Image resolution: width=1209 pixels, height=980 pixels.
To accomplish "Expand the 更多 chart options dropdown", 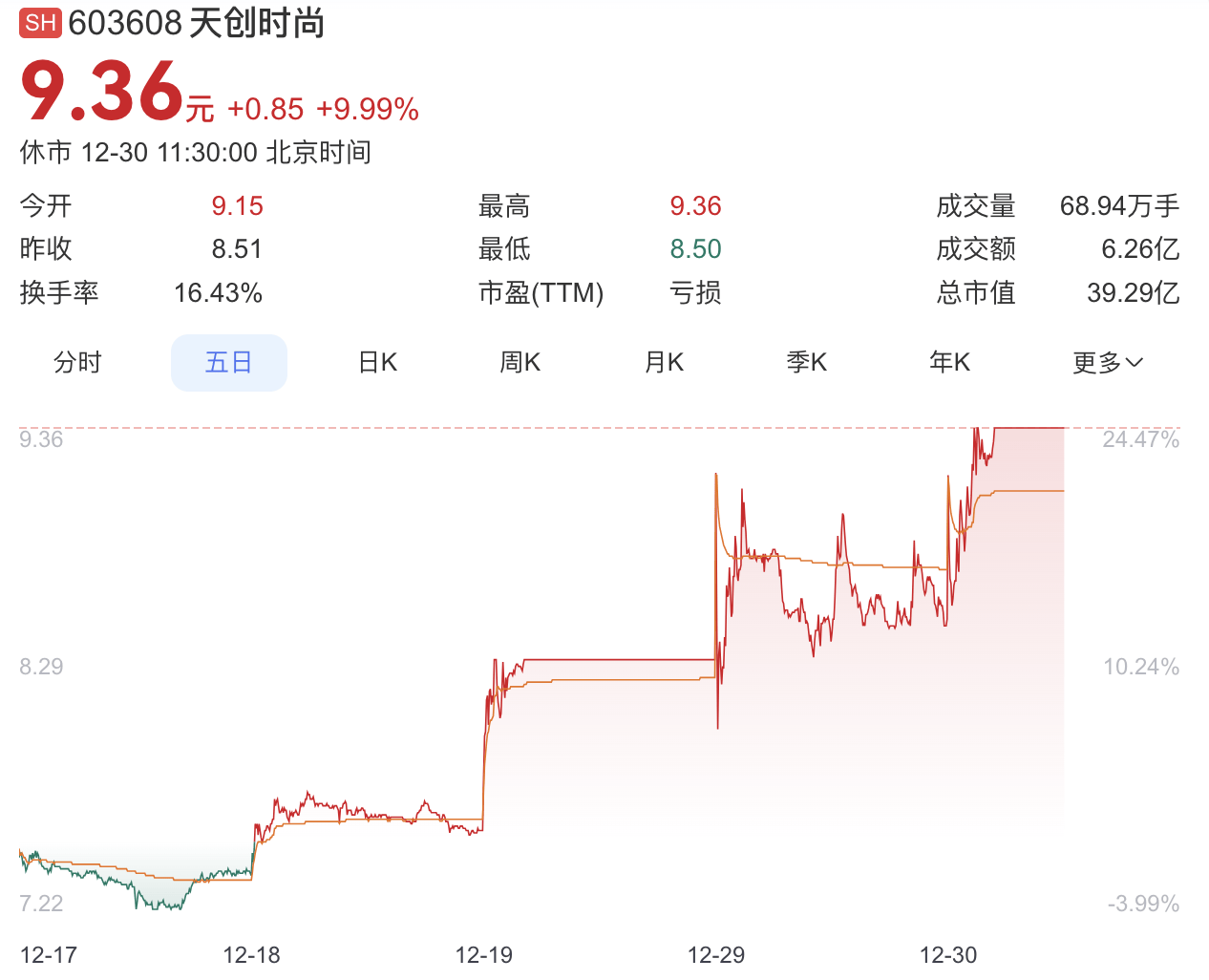I will [1108, 363].
